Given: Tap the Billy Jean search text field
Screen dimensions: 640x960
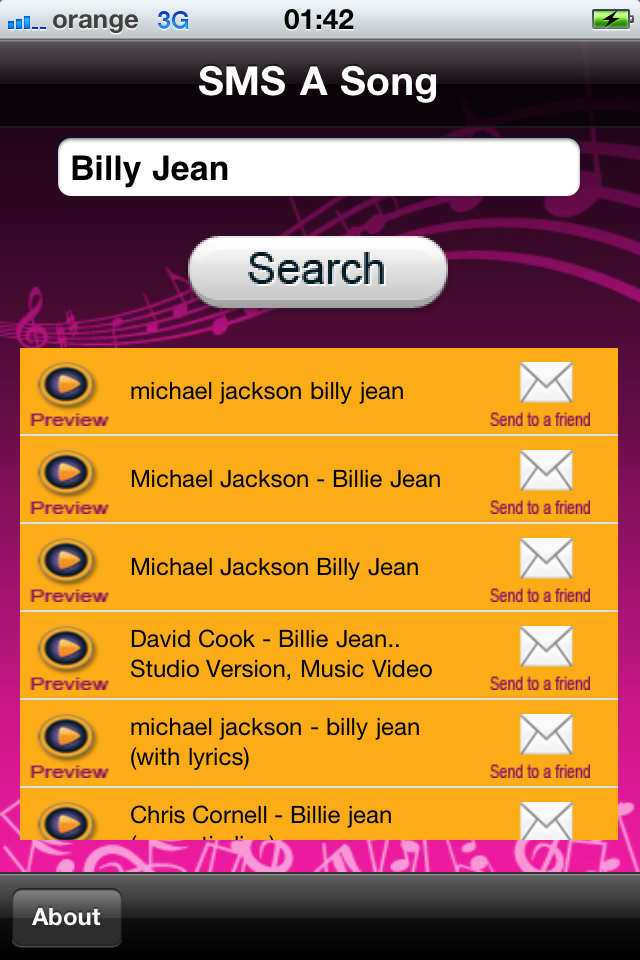Looking at the screenshot, I should [x=318, y=168].
